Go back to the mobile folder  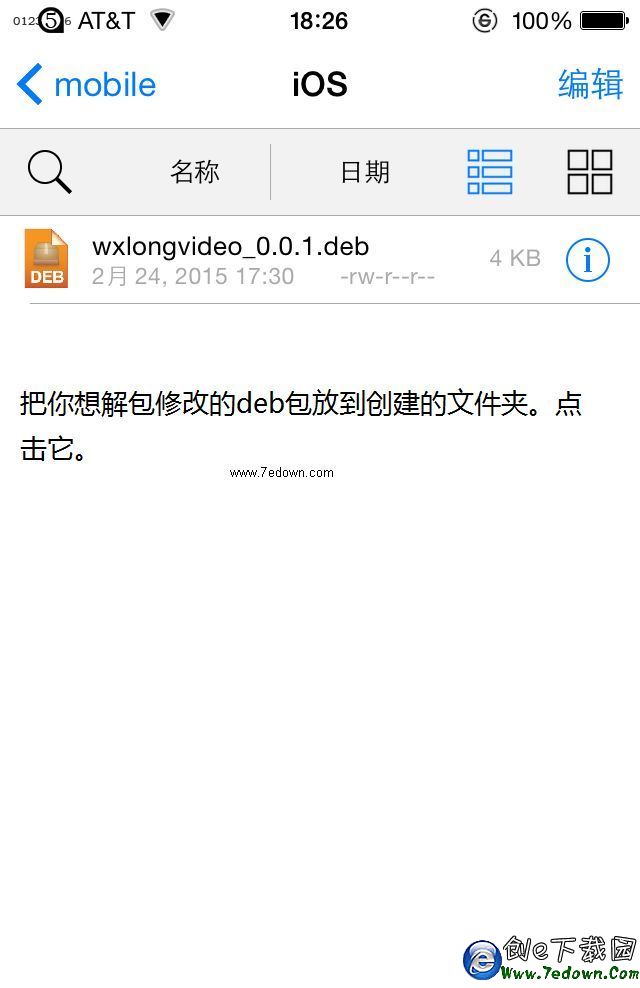tap(86, 85)
